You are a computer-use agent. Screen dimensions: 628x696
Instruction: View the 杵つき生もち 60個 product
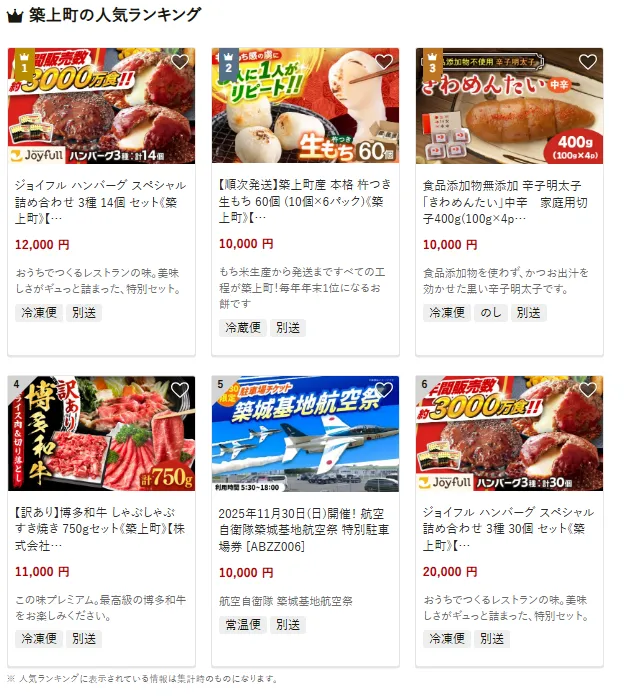click(x=305, y=200)
